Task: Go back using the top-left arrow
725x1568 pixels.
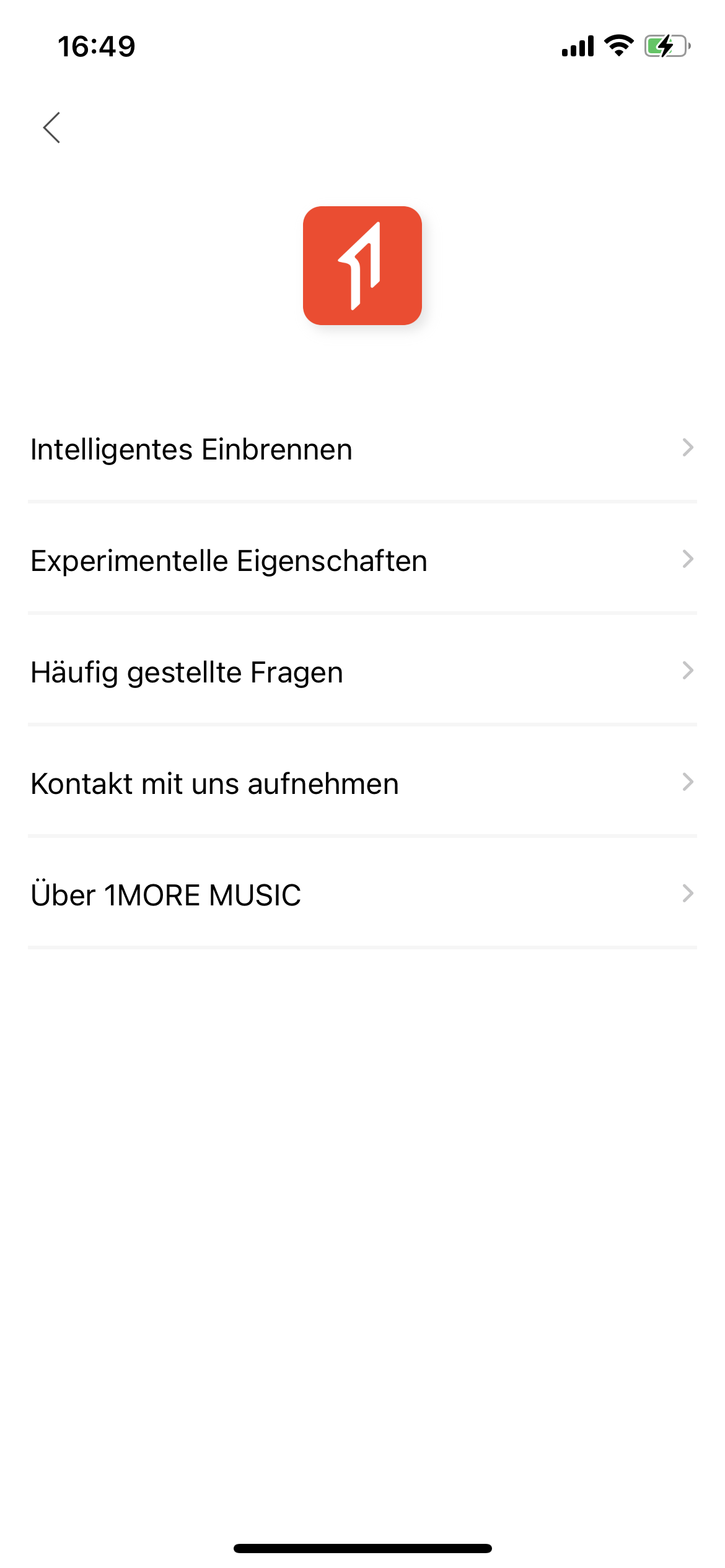Action: pos(52,128)
